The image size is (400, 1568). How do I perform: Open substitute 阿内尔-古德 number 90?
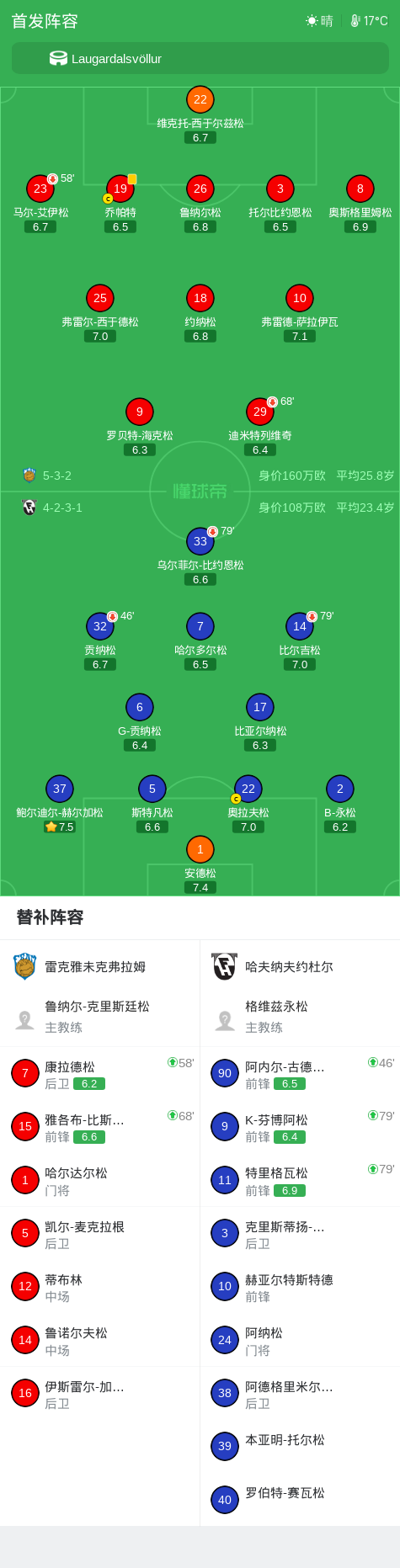(300, 1074)
